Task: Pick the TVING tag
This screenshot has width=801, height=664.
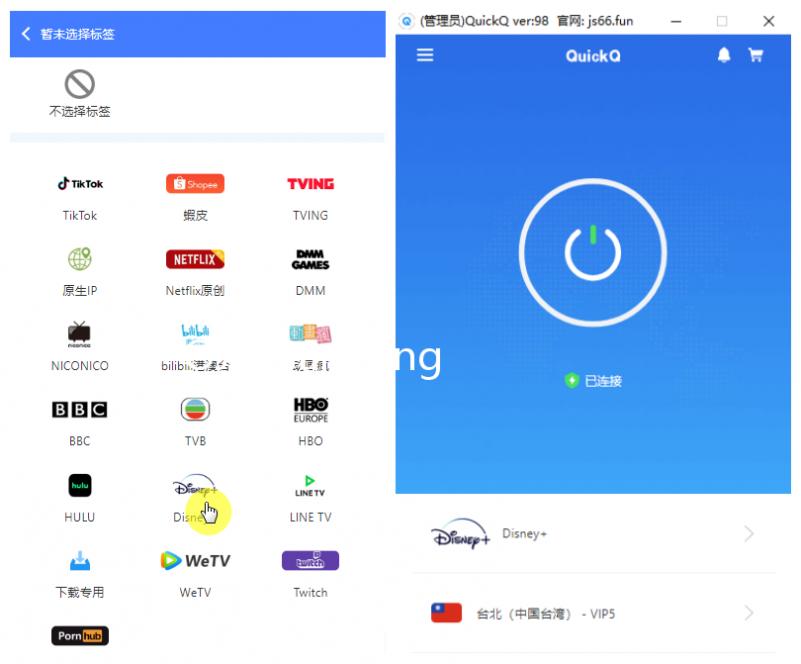Action: pyautogui.click(x=310, y=184)
